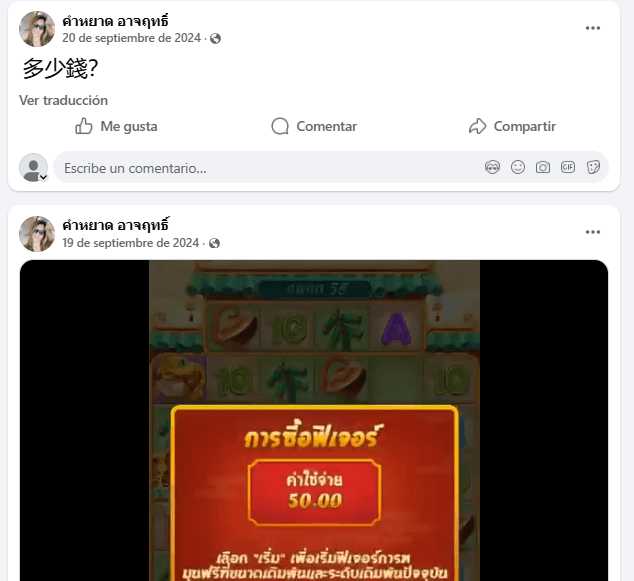
Task: Insert a GIF into the comment
Action: coord(568,168)
